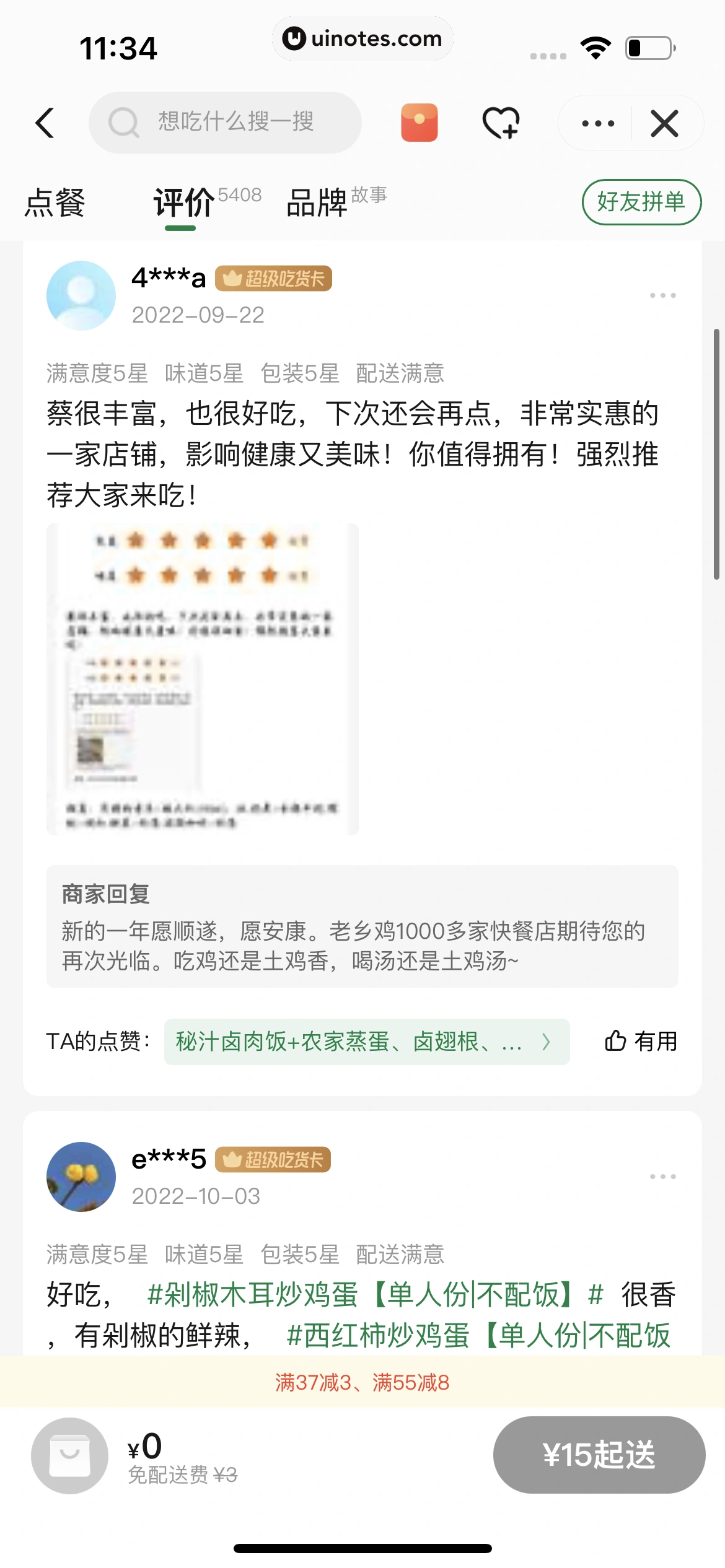Open the #剁椒木耳炒鸡蛋 dish link
Screen dimensions: 725x1568
click(x=359, y=1294)
